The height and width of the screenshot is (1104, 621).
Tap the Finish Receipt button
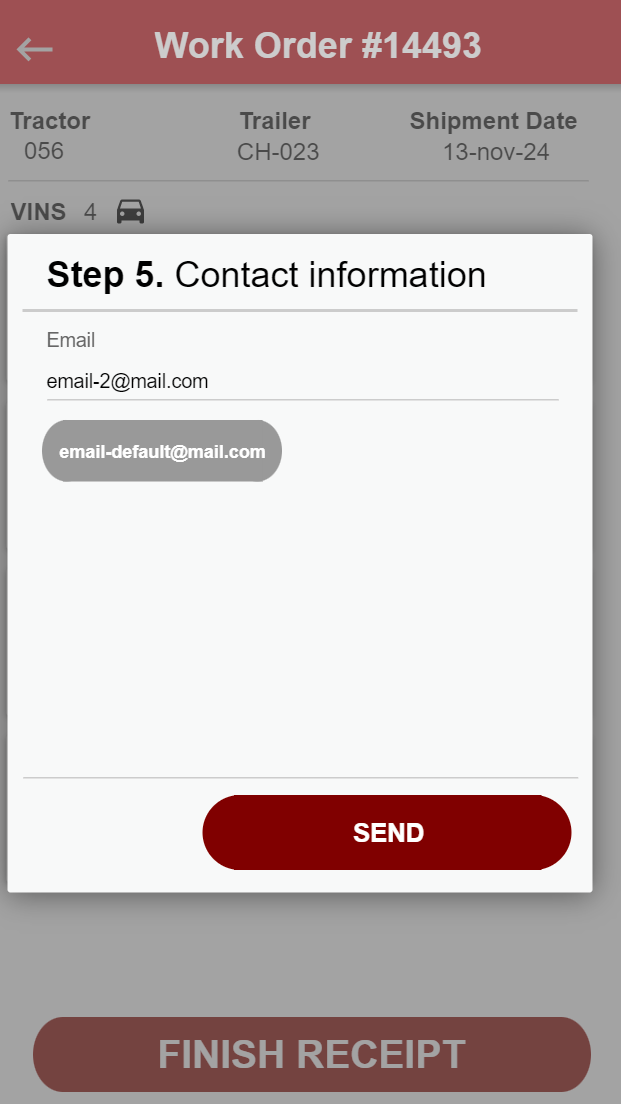pos(311,1054)
